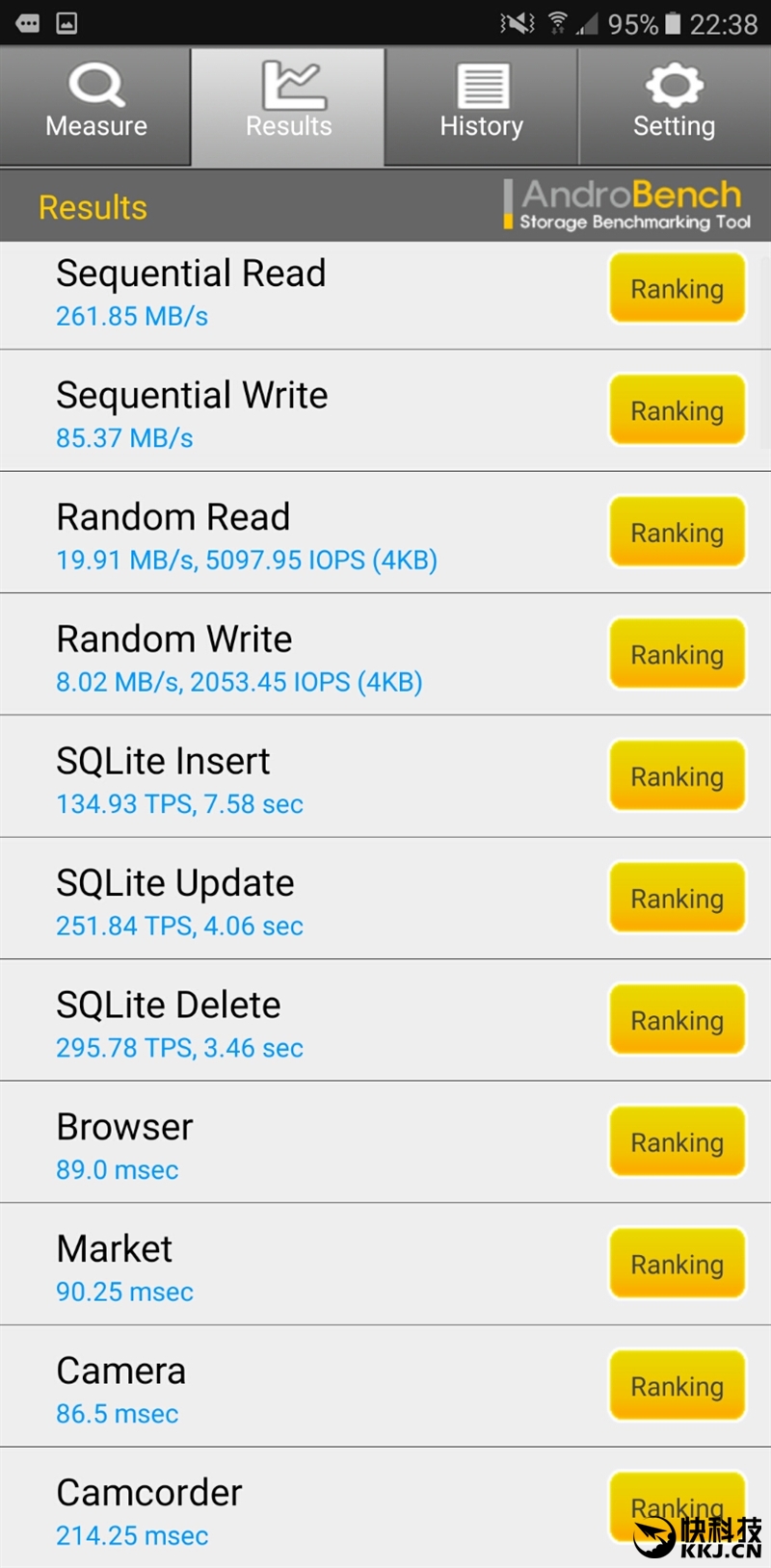
Task: Tap Ranking next to Sequential Write
Action: pyautogui.click(x=677, y=410)
